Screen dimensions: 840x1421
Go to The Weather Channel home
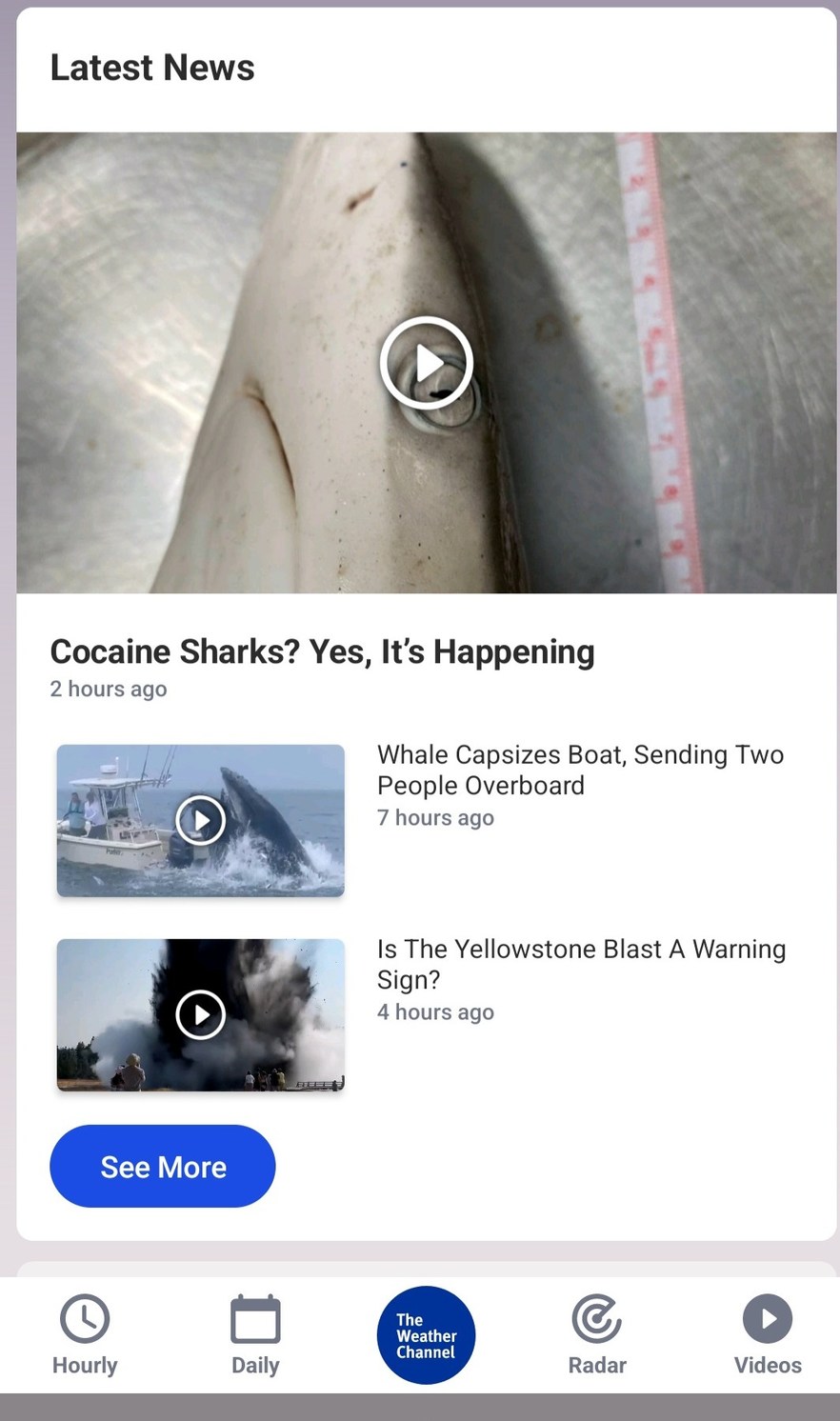426,1335
